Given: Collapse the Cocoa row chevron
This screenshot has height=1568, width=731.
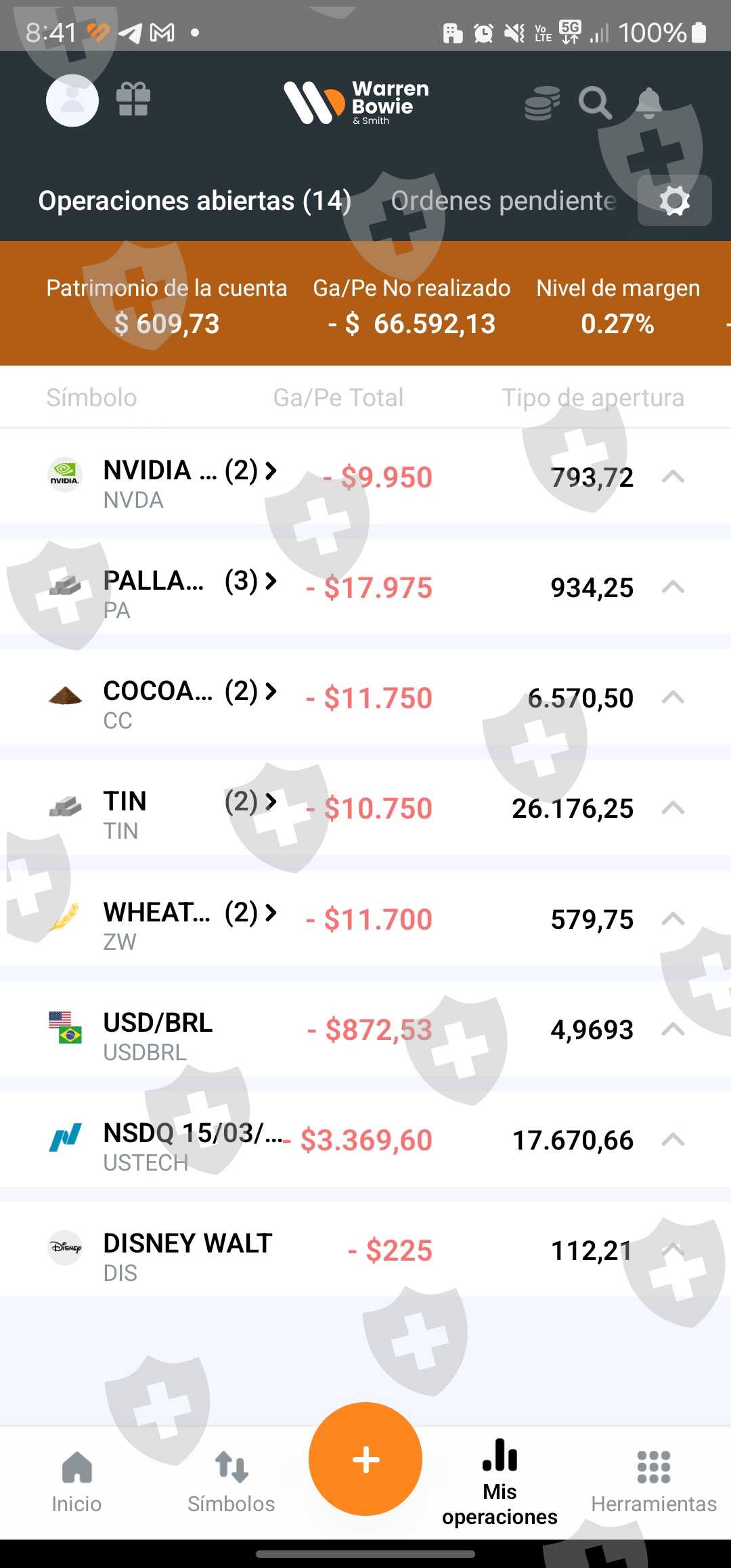Looking at the screenshot, I should click(x=673, y=697).
